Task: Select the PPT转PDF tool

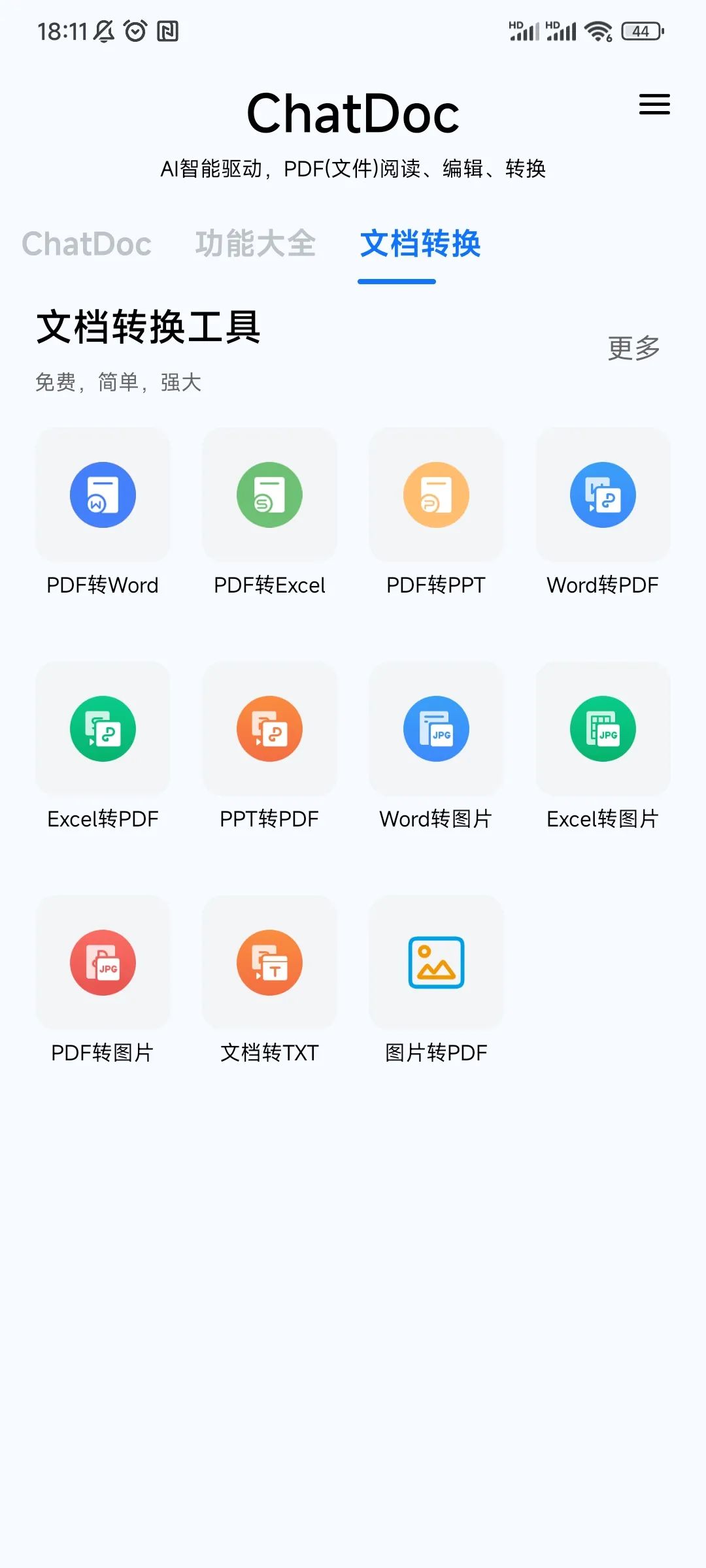Action: click(269, 730)
